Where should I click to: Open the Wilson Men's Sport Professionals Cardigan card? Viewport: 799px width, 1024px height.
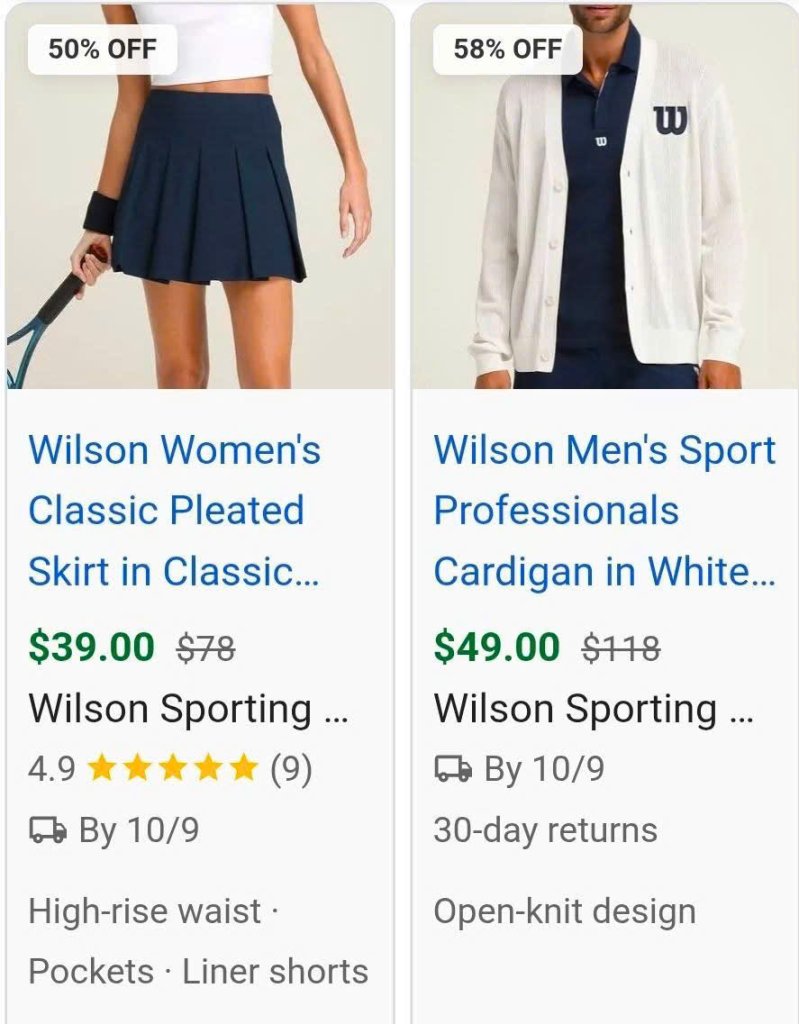pos(603,510)
